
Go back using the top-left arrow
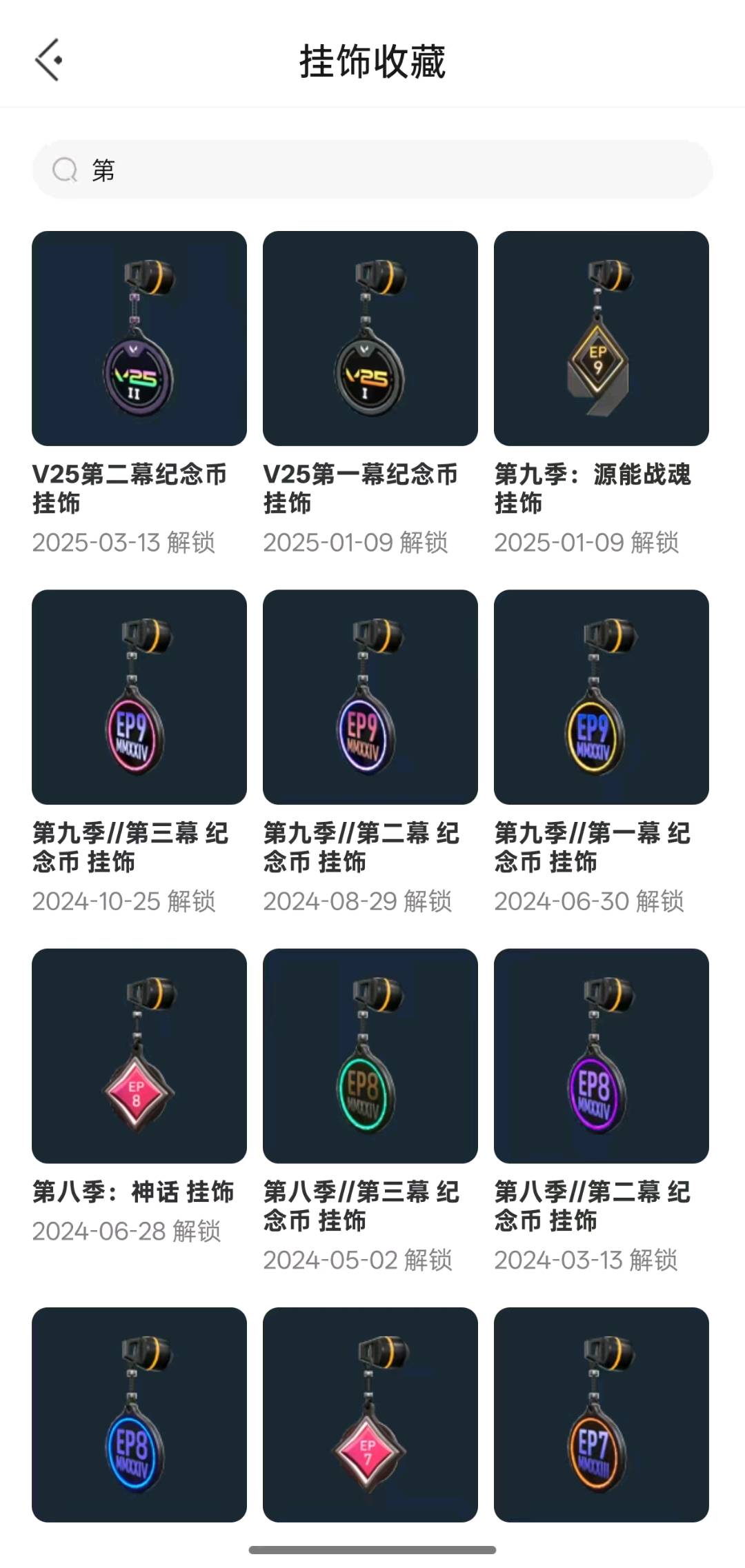tap(49, 60)
